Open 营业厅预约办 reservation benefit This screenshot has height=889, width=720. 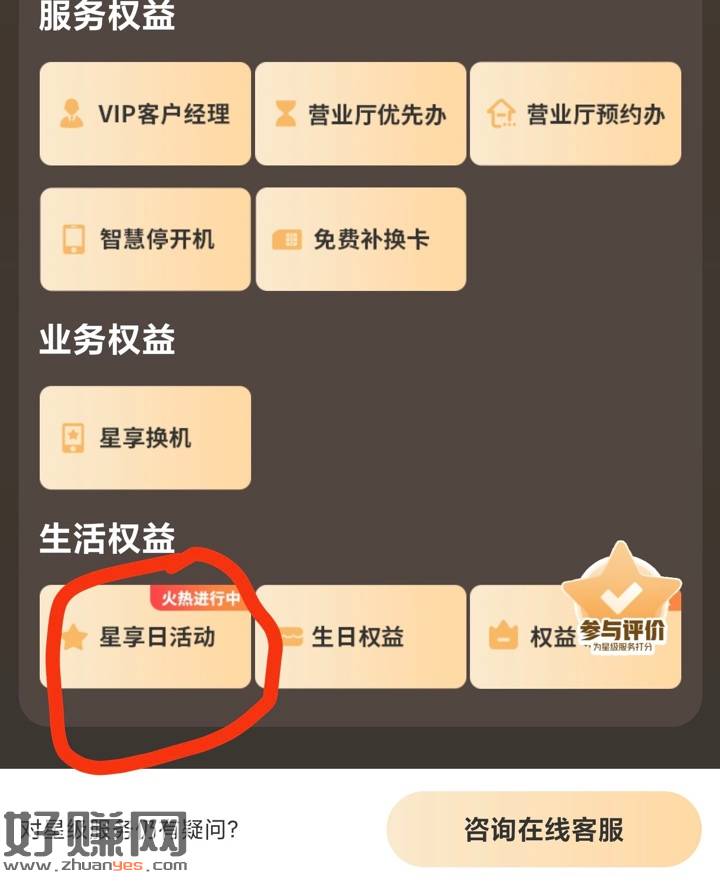click(575, 114)
